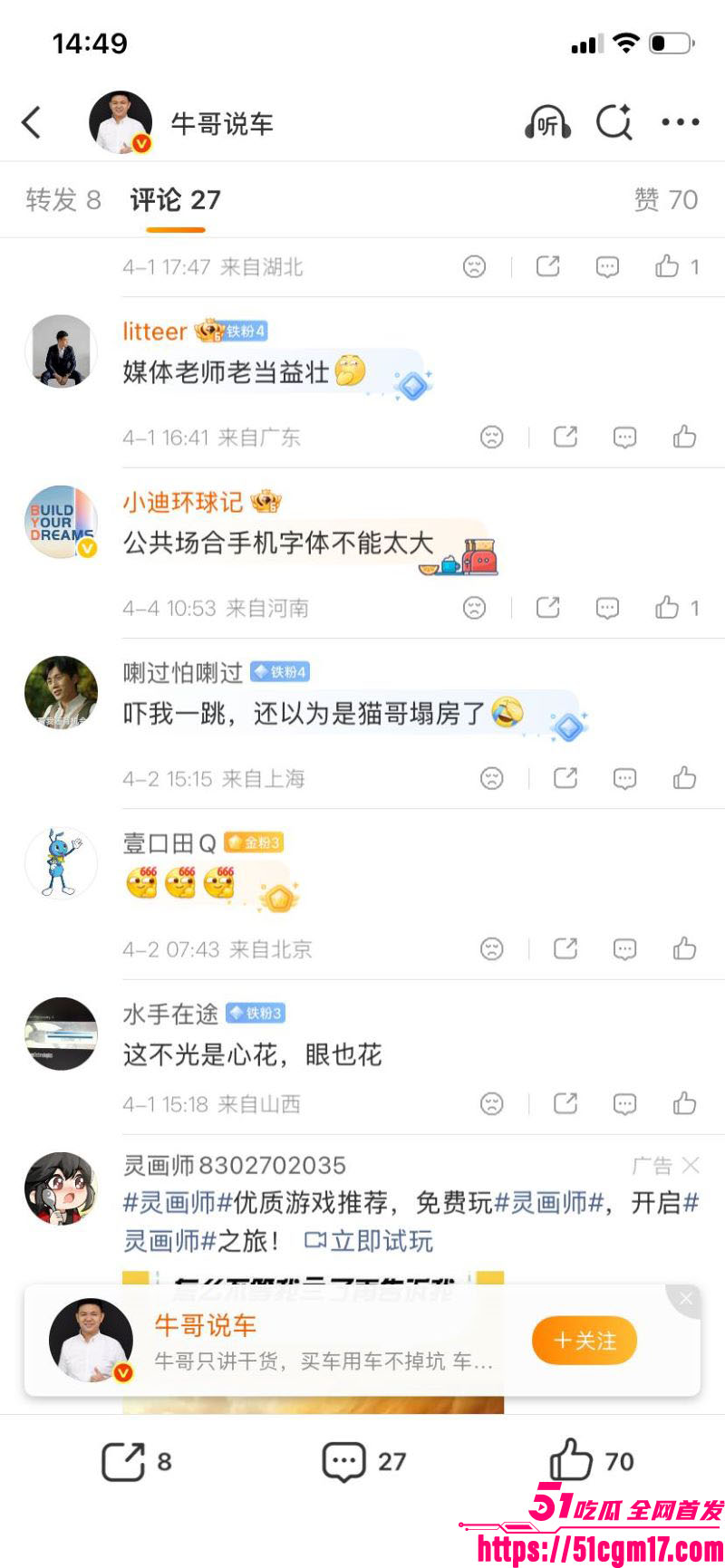Viewport: 725px width, 1568px height.
Task: Tap the back arrow to return
Action: (33, 123)
